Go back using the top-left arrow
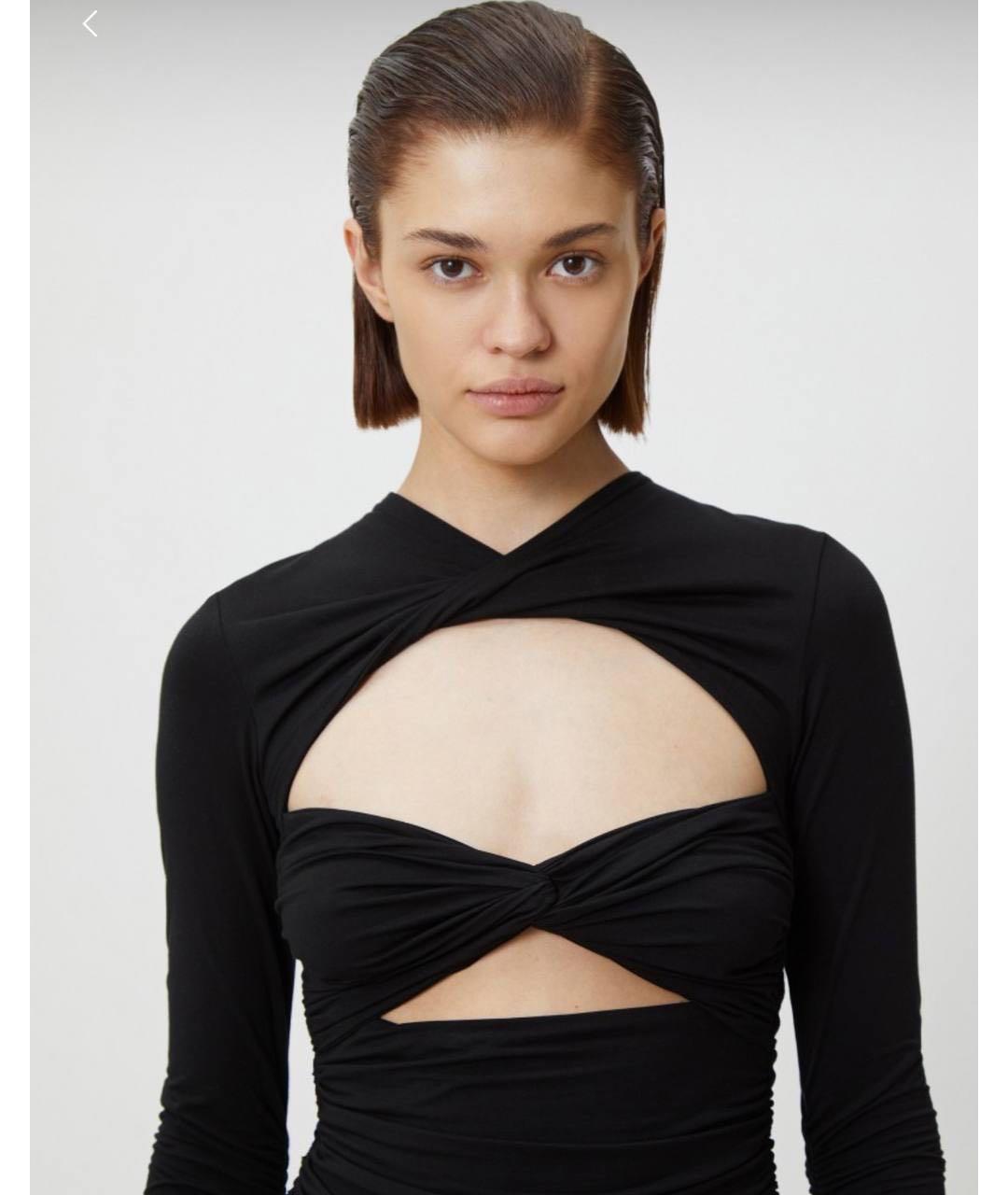The height and width of the screenshot is (1195, 1008). click(91, 24)
